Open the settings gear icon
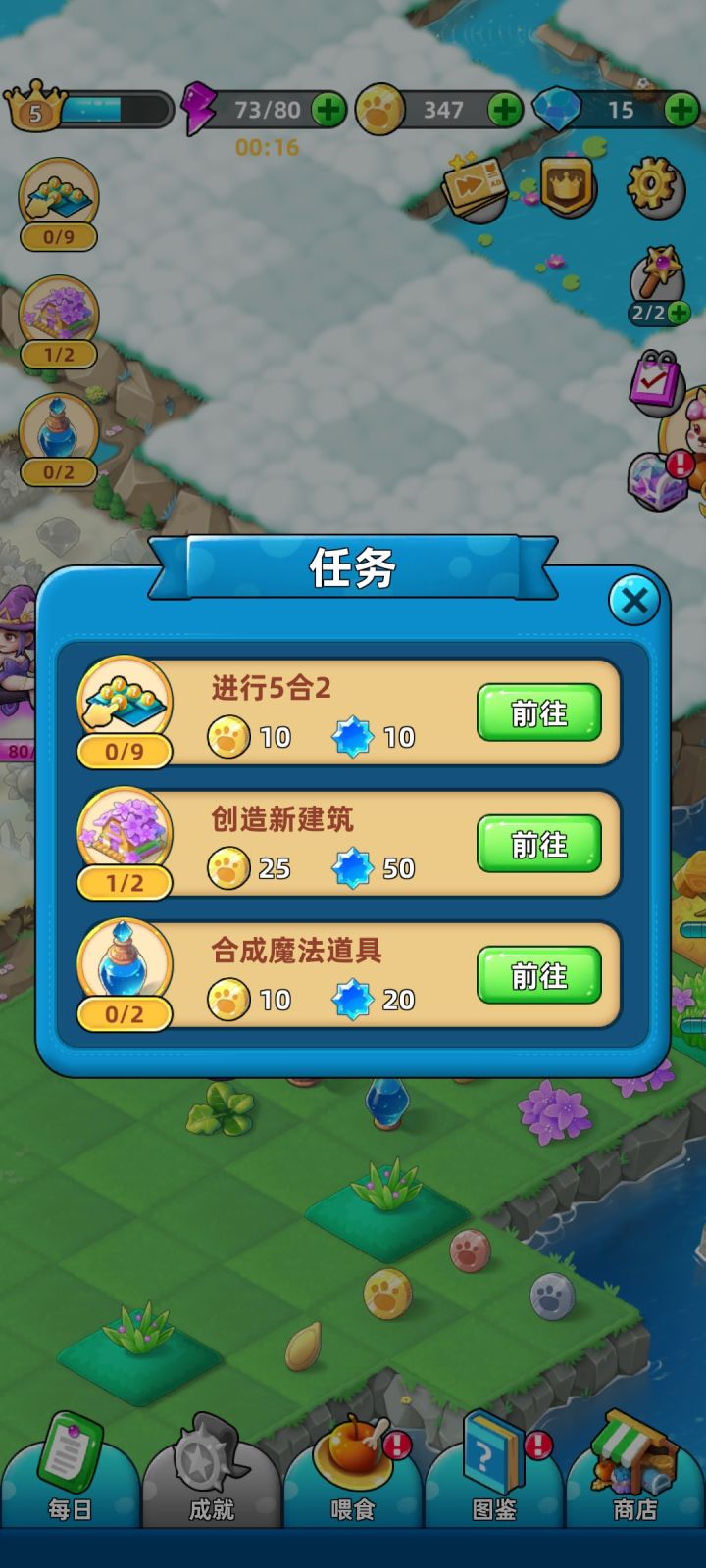Screen dimensions: 706x1568 (655, 186)
